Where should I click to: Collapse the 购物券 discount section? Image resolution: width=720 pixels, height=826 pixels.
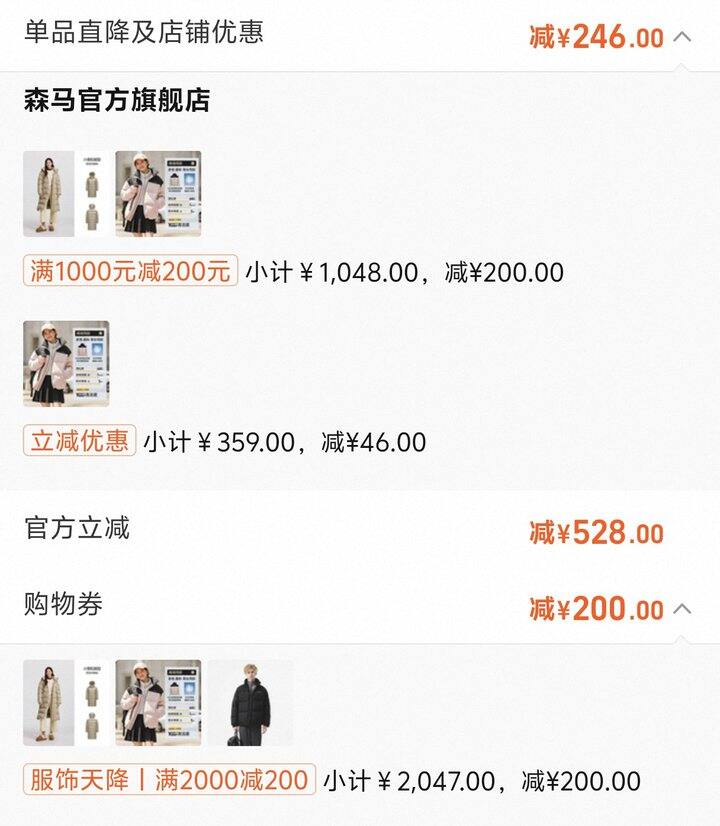(683, 609)
